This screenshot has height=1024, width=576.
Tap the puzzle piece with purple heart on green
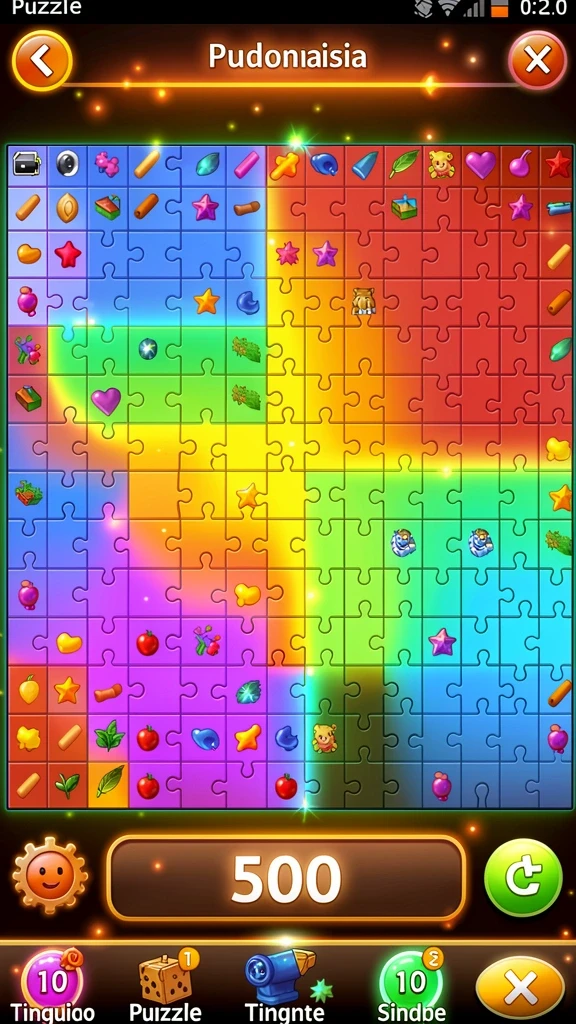point(105,400)
